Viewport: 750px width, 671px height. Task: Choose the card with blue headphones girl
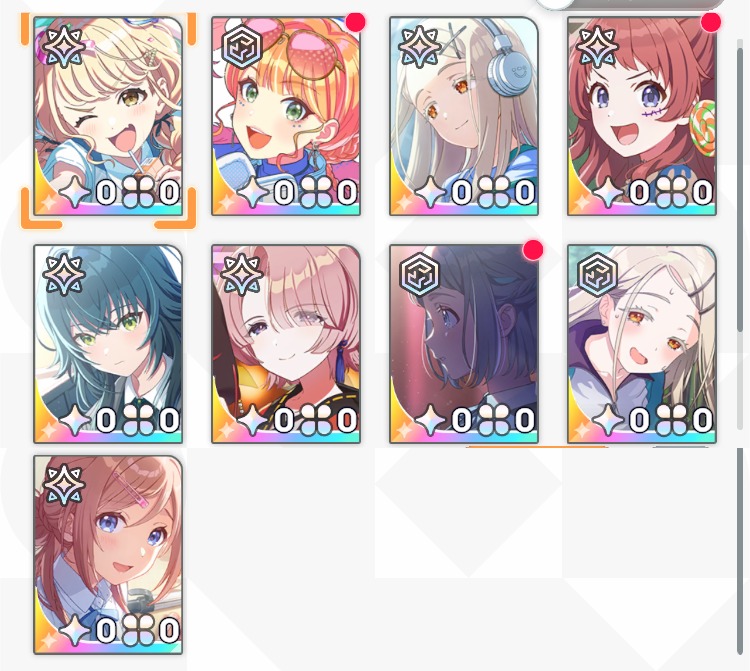click(x=463, y=115)
